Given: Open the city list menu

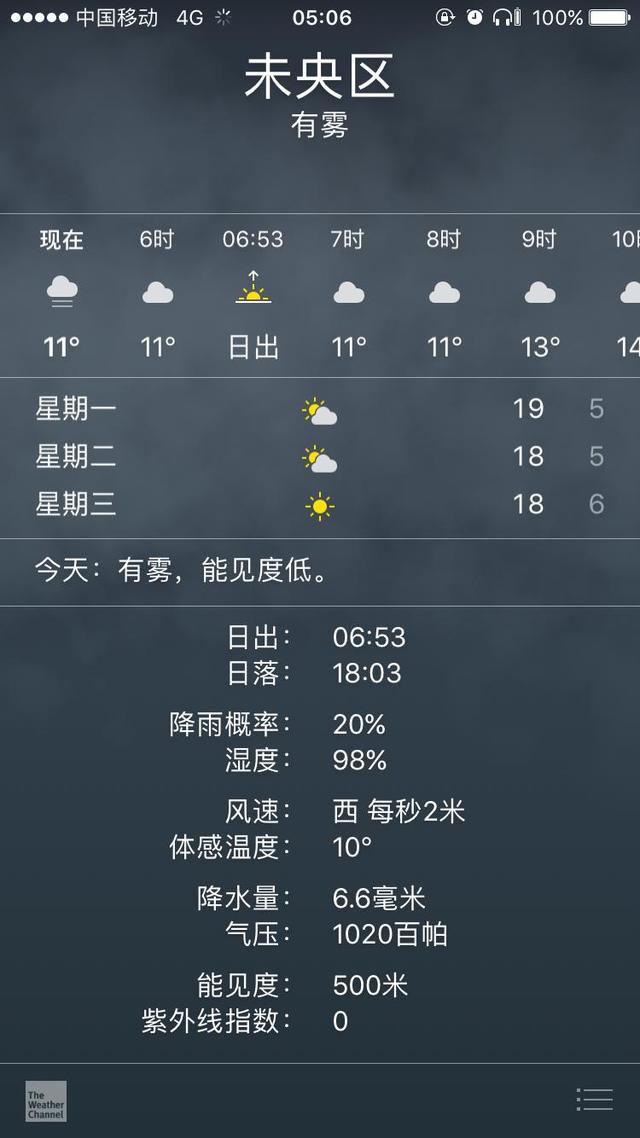Looking at the screenshot, I should 594,1099.
